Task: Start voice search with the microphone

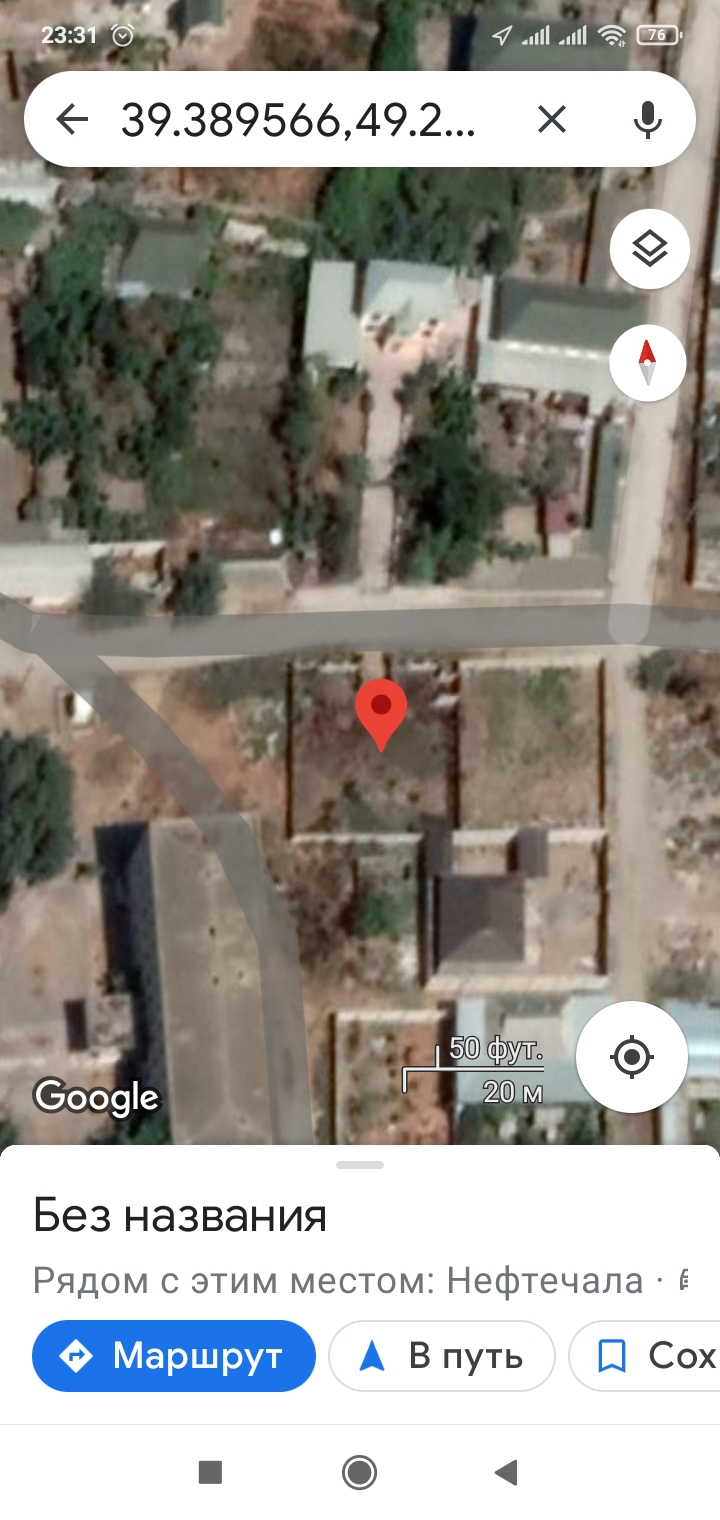Action: 648,120
